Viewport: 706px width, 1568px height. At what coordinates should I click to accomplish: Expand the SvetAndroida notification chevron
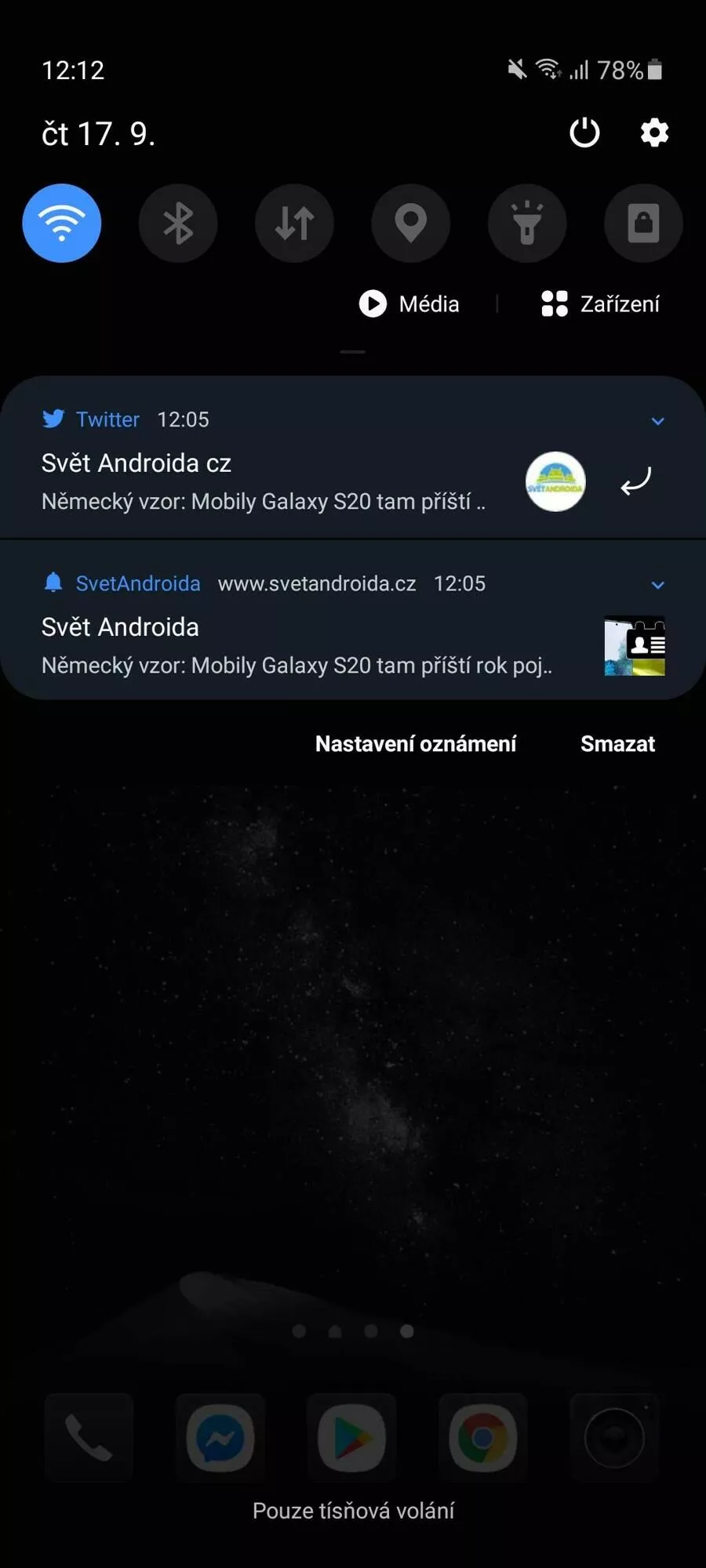658,585
